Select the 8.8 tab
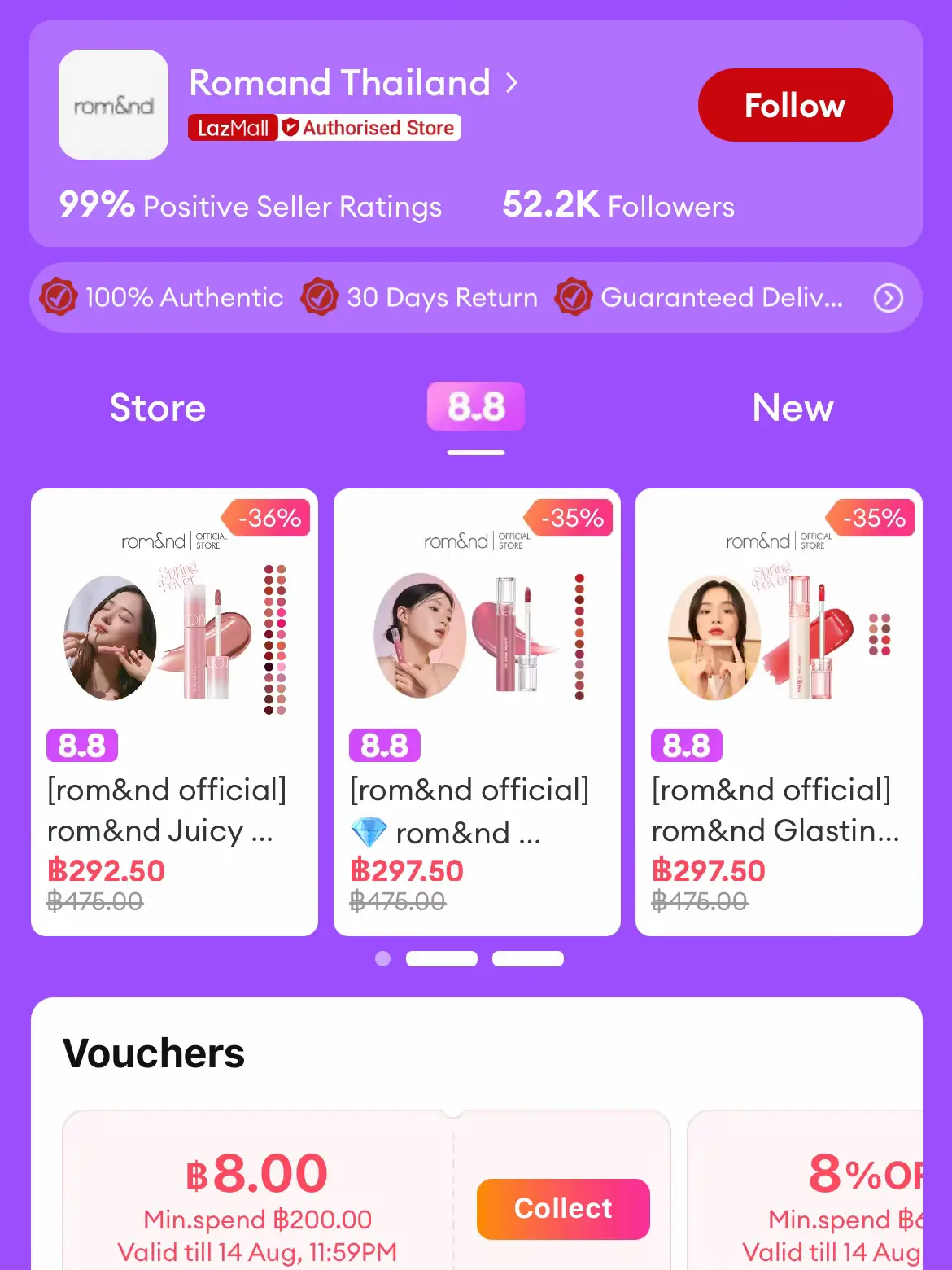Screen dimensions: 952x1270 coord(476,406)
